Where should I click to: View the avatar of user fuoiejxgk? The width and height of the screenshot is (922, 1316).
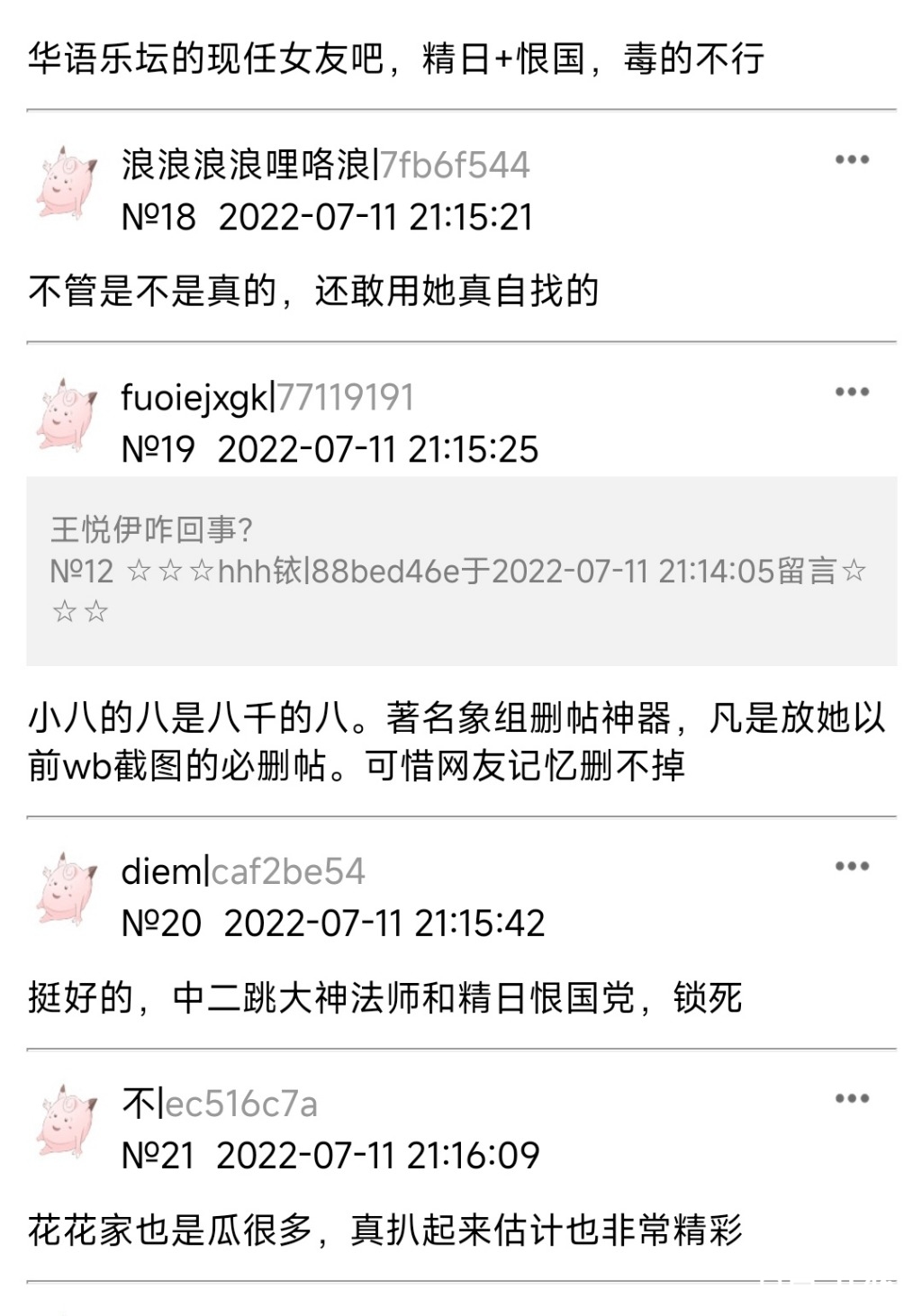pos(68,416)
